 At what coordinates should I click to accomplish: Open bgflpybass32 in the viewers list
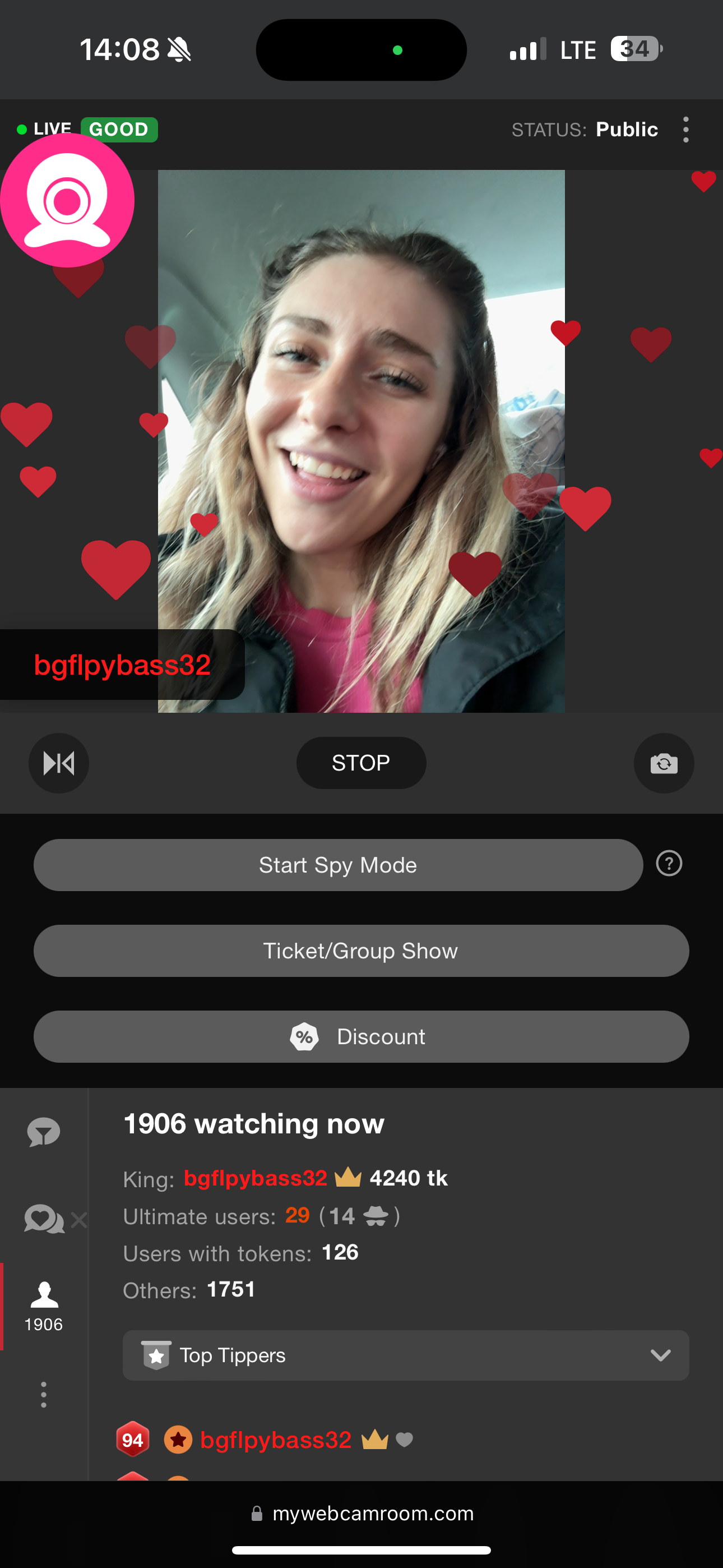(x=275, y=1440)
